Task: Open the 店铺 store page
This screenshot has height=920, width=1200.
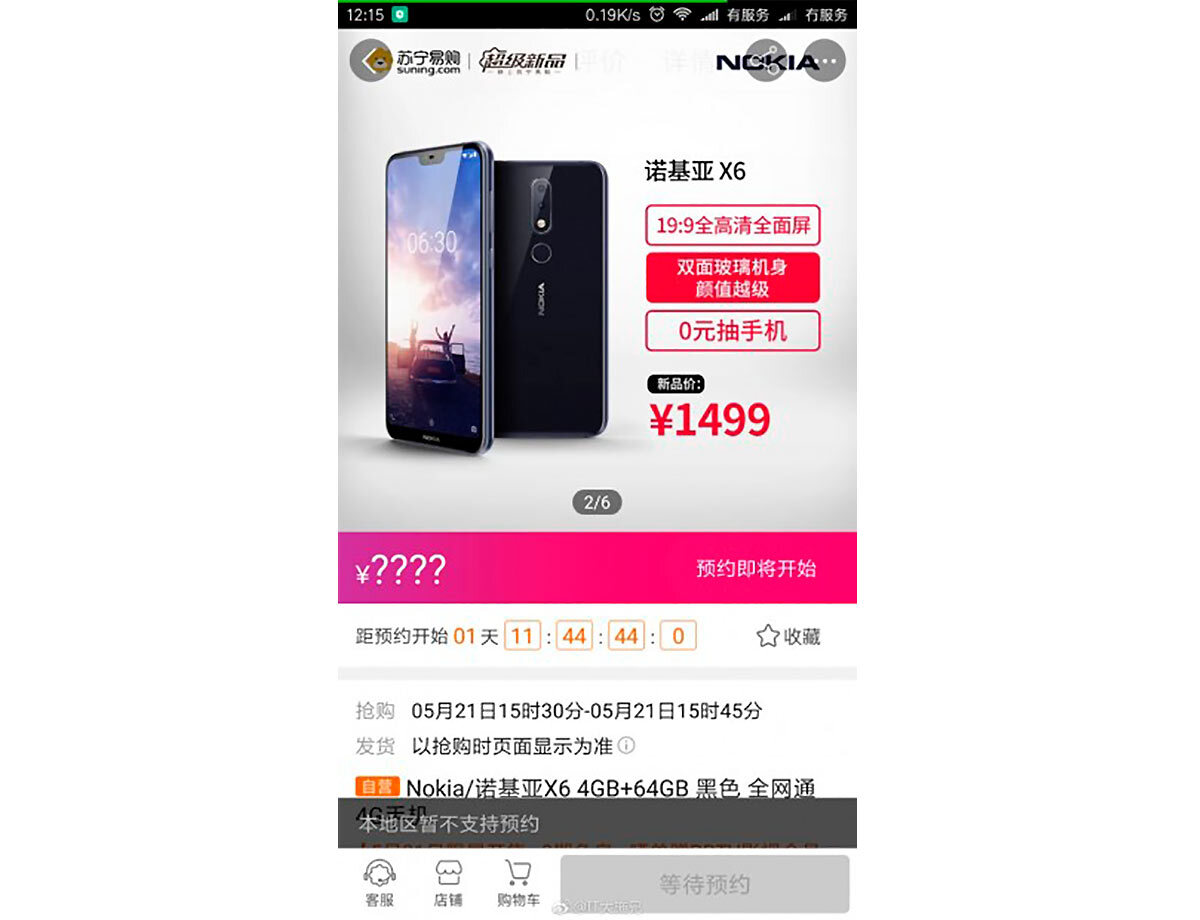Action: tap(449, 883)
